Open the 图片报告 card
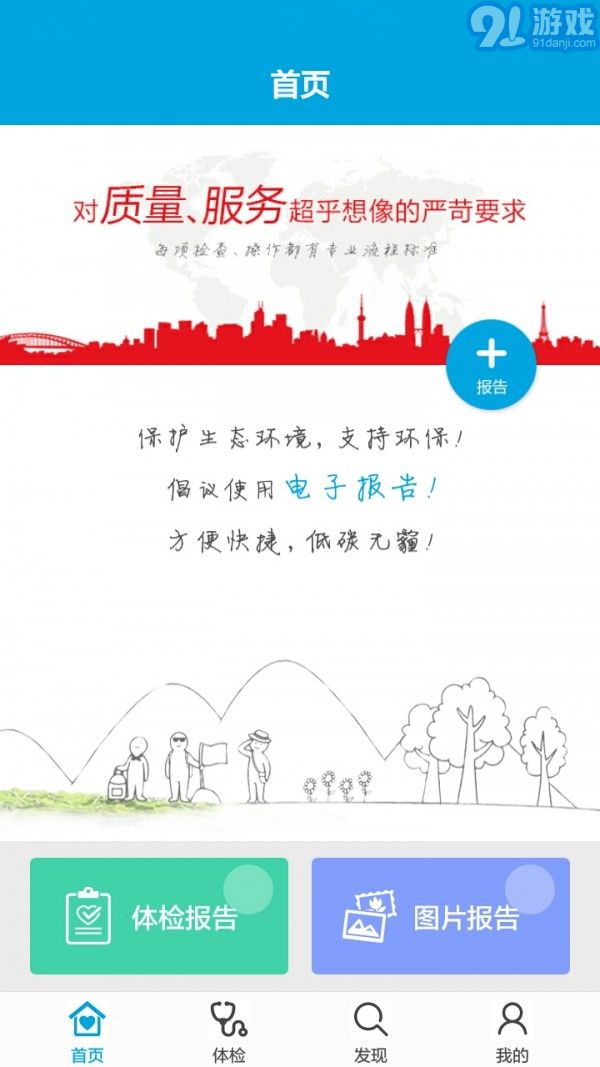 [441, 916]
